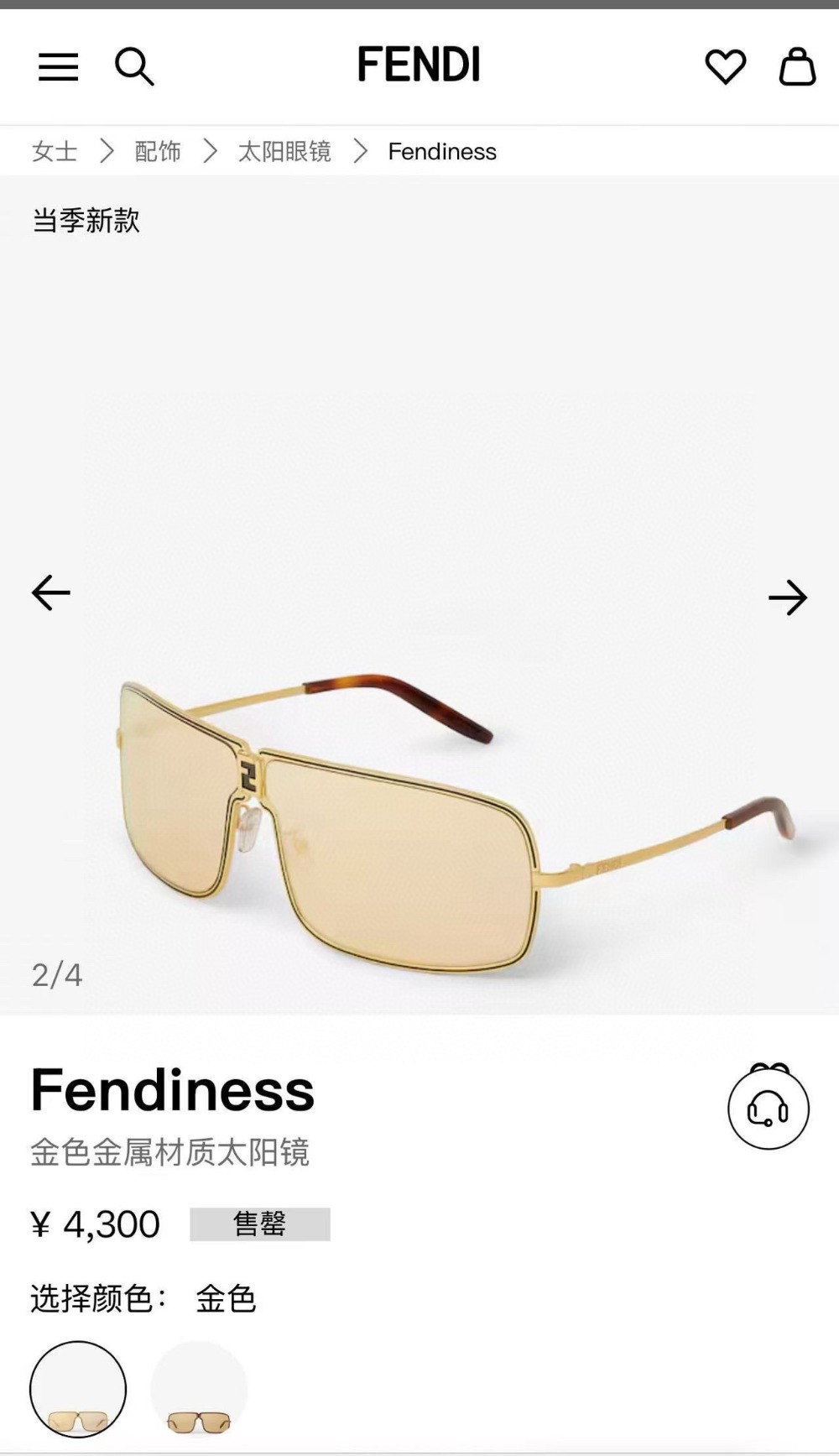Open the wishlist heart
Viewport: 839px width, 1456px height.
point(725,66)
